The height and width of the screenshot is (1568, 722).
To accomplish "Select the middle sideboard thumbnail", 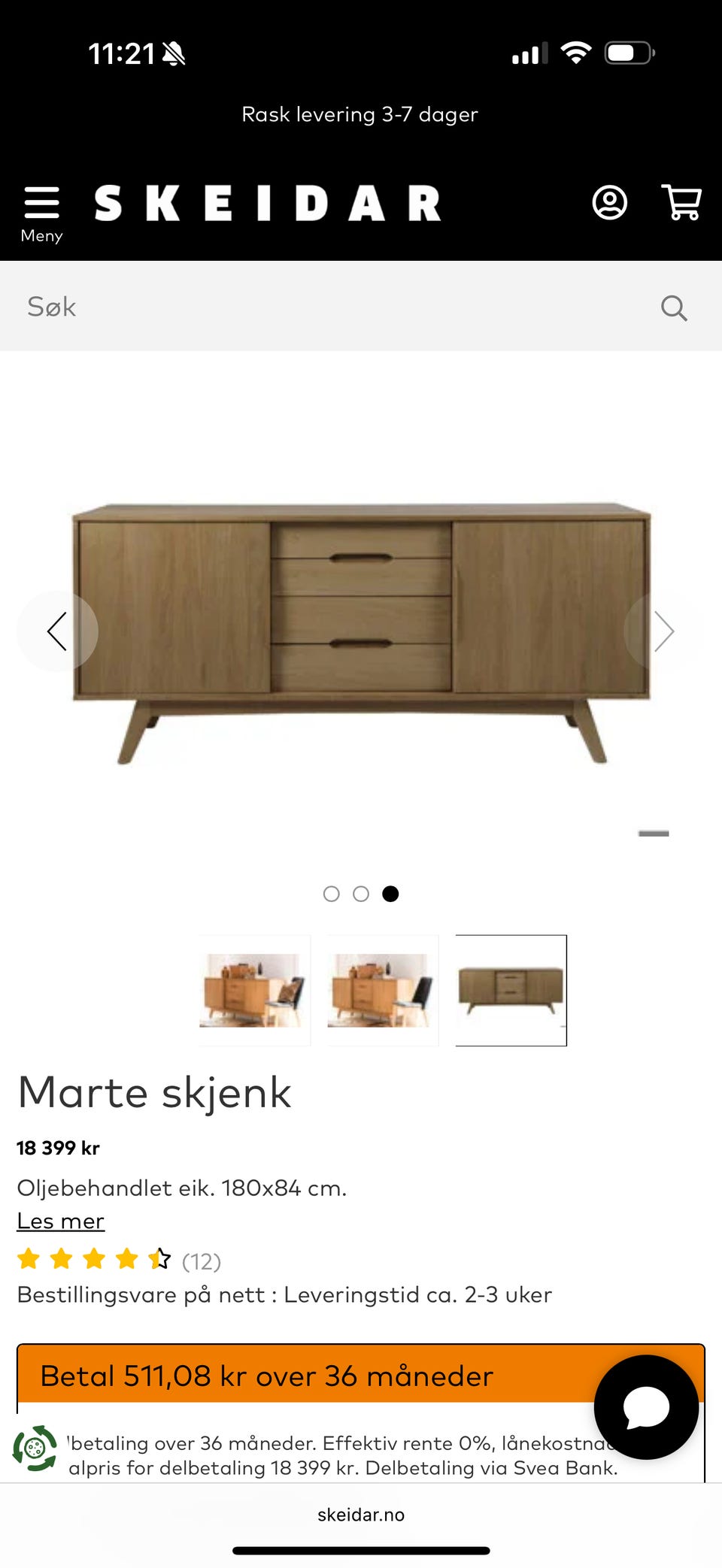I will [382, 991].
